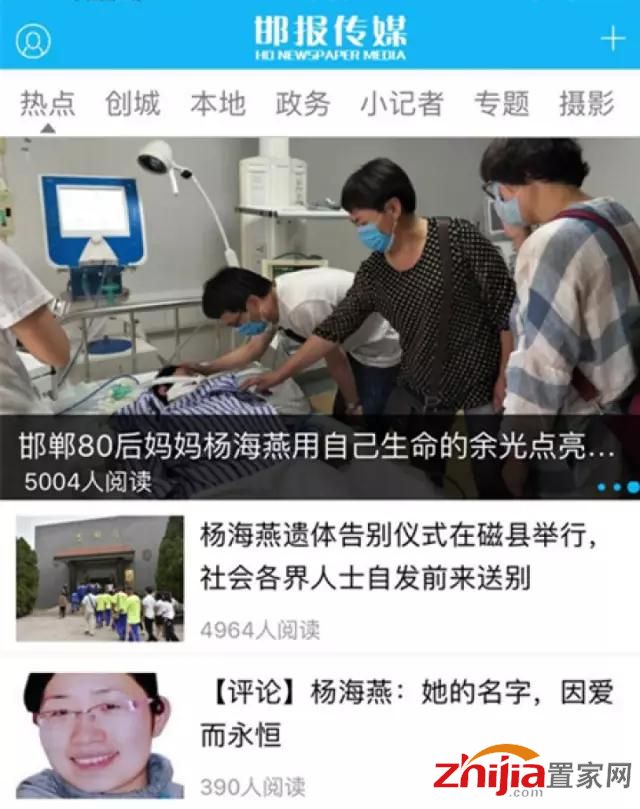
Task: Go to the 小记者 tab
Action: click(x=402, y=103)
